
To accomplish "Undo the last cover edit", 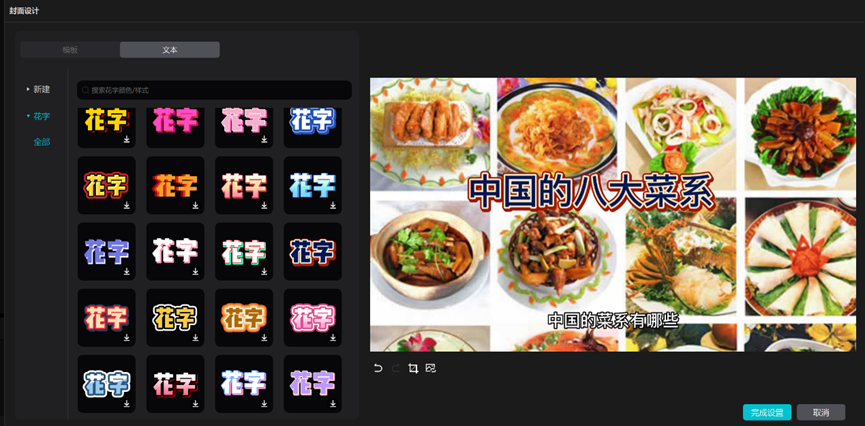I will 378,368.
